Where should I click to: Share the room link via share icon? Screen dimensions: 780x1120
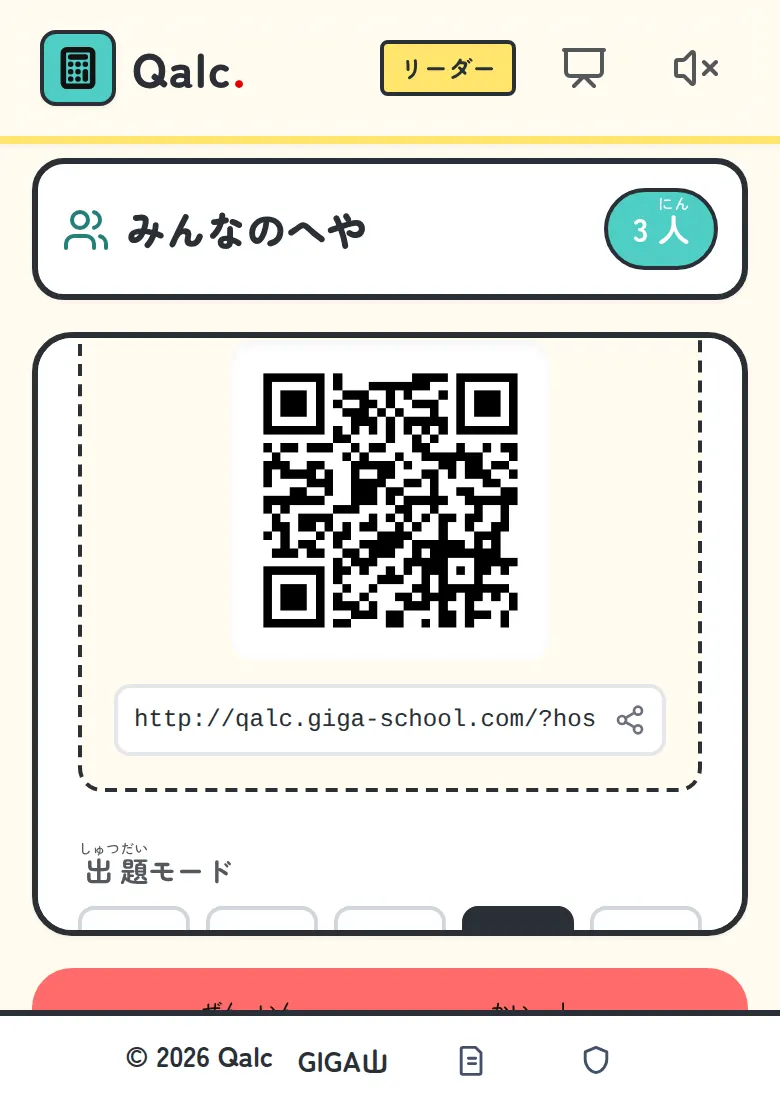pyautogui.click(x=630, y=720)
